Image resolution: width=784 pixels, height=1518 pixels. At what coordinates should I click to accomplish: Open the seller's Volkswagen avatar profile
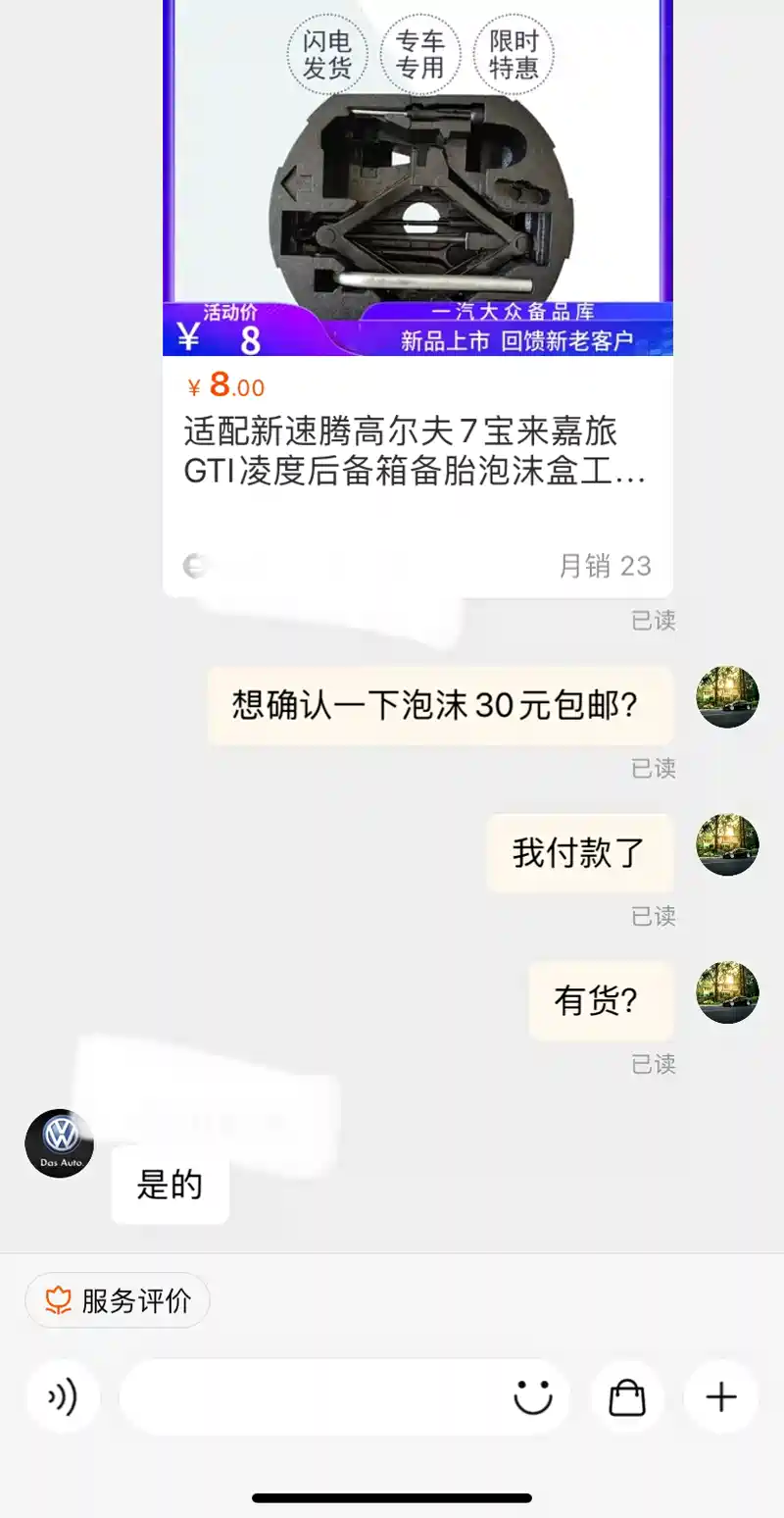[60, 1143]
